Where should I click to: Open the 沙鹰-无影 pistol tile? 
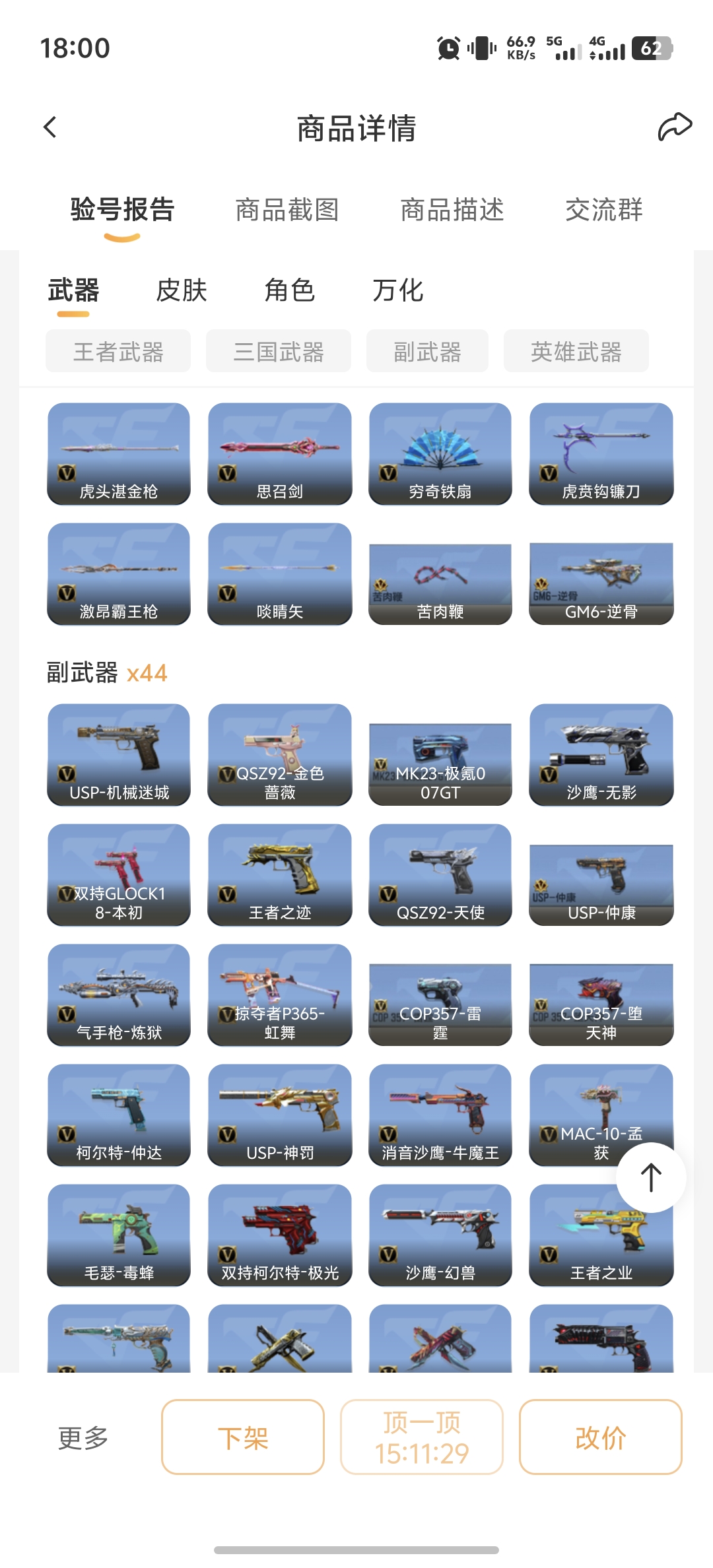pyautogui.click(x=601, y=755)
